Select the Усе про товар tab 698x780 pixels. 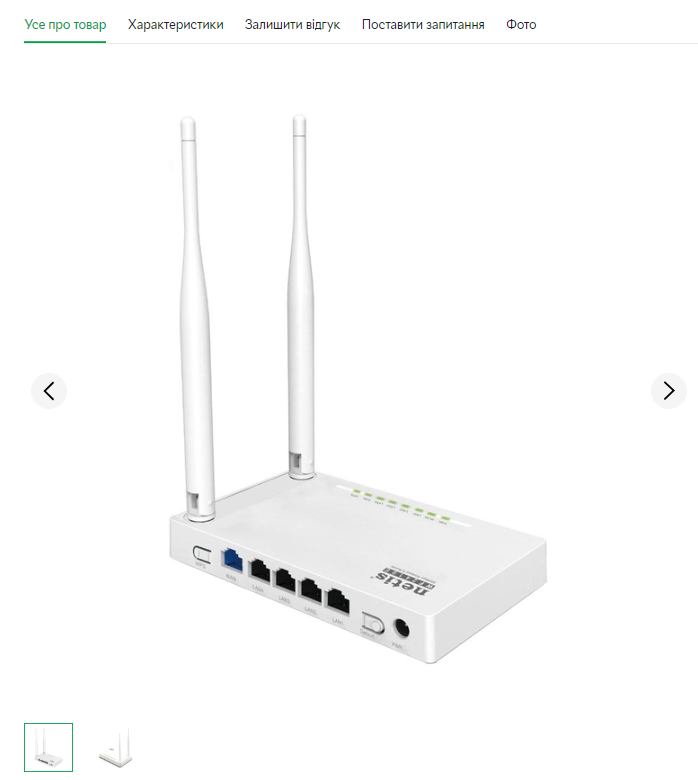[65, 24]
